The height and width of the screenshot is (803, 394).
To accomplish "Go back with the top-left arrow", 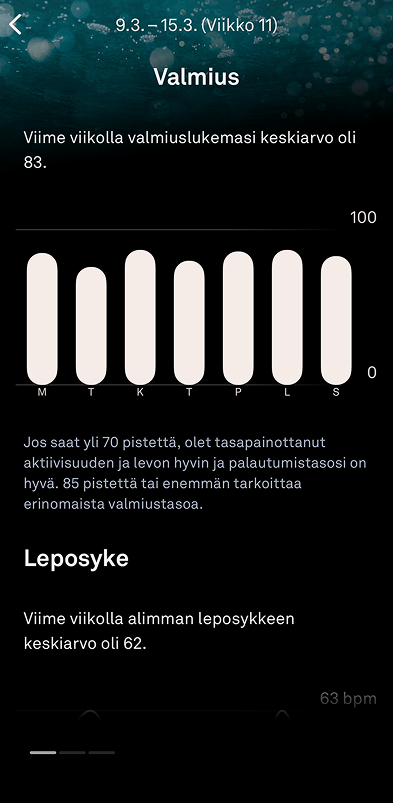I will click(x=16, y=24).
